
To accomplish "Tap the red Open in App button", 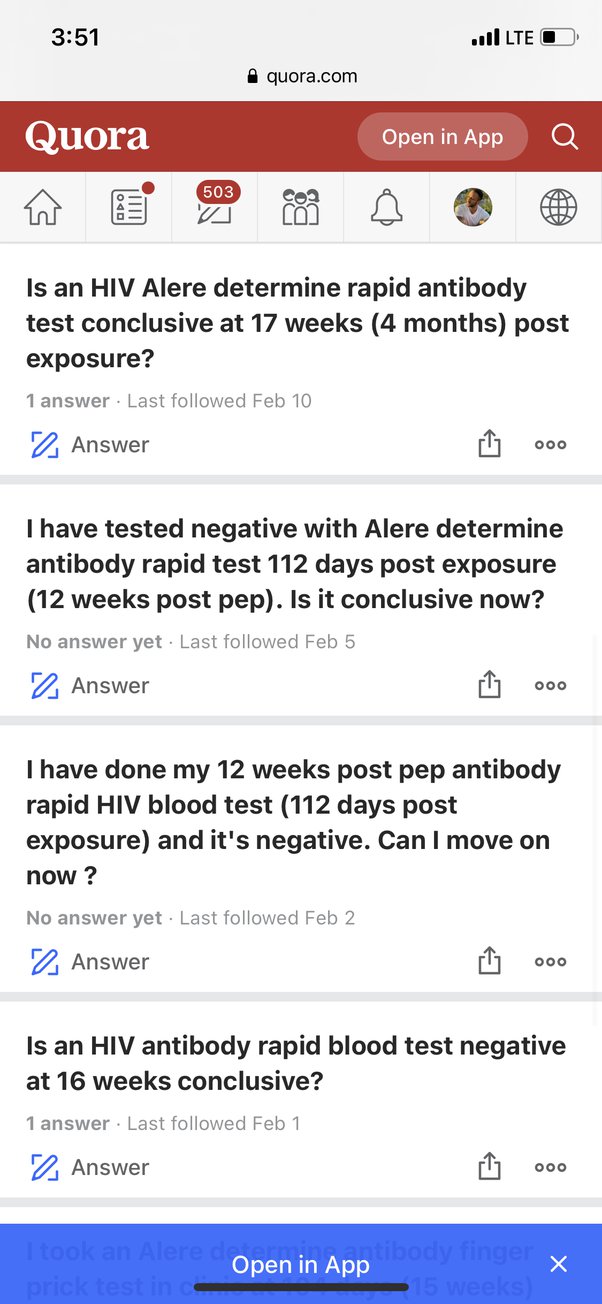I will point(442,137).
